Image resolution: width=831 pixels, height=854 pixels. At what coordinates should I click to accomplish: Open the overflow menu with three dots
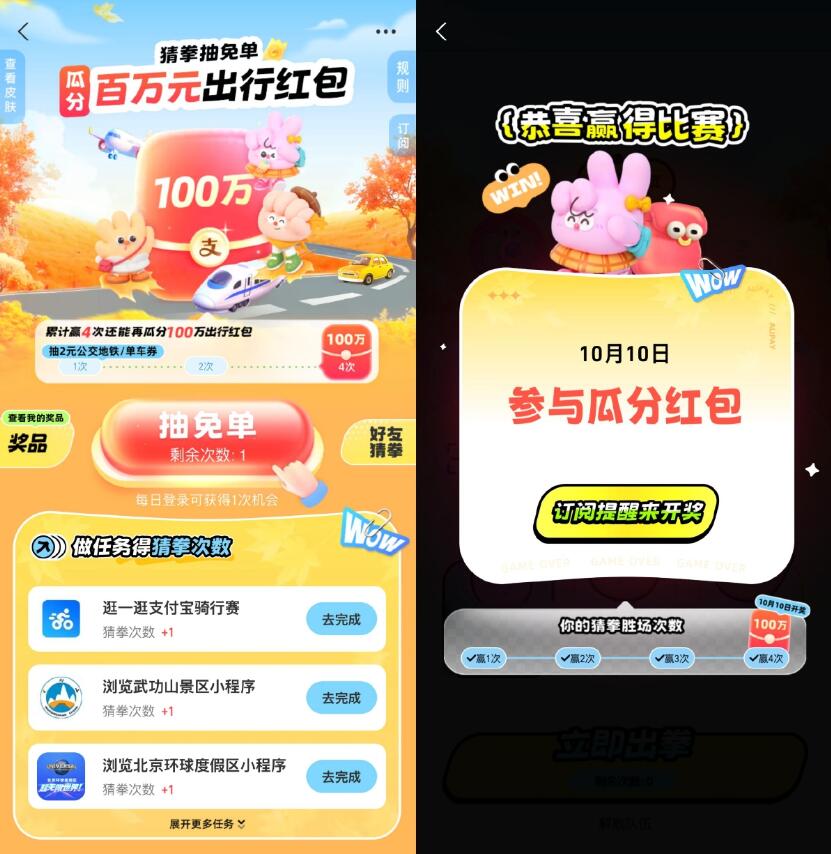pyautogui.click(x=386, y=31)
